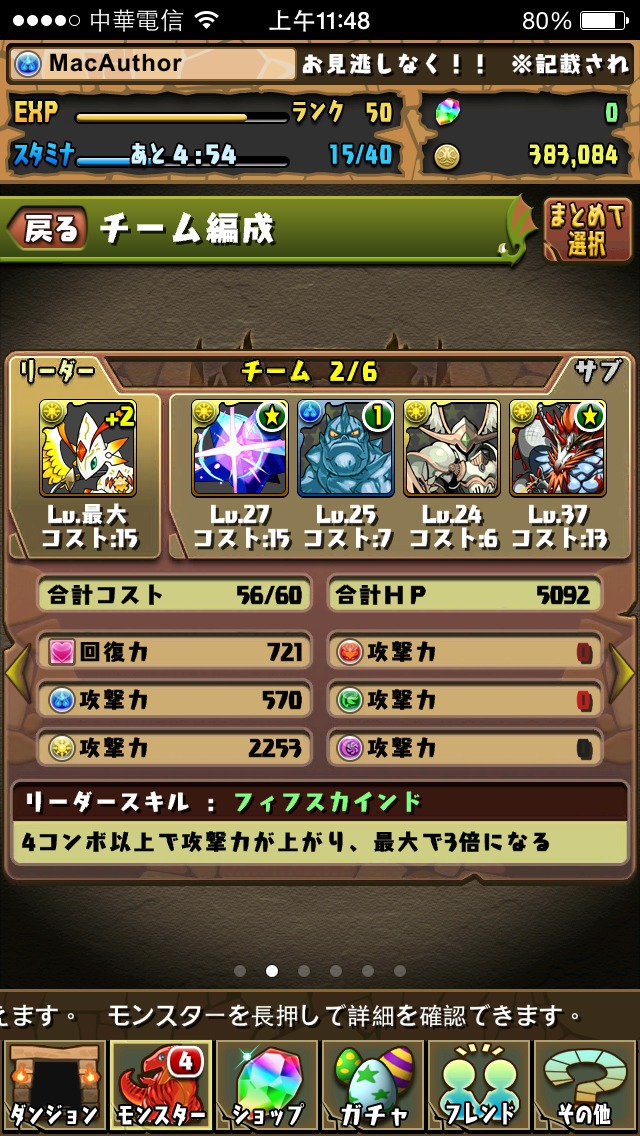Select the Lv.27 sub monster
The width and height of the screenshot is (640, 1136).
pyautogui.click(x=240, y=448)
